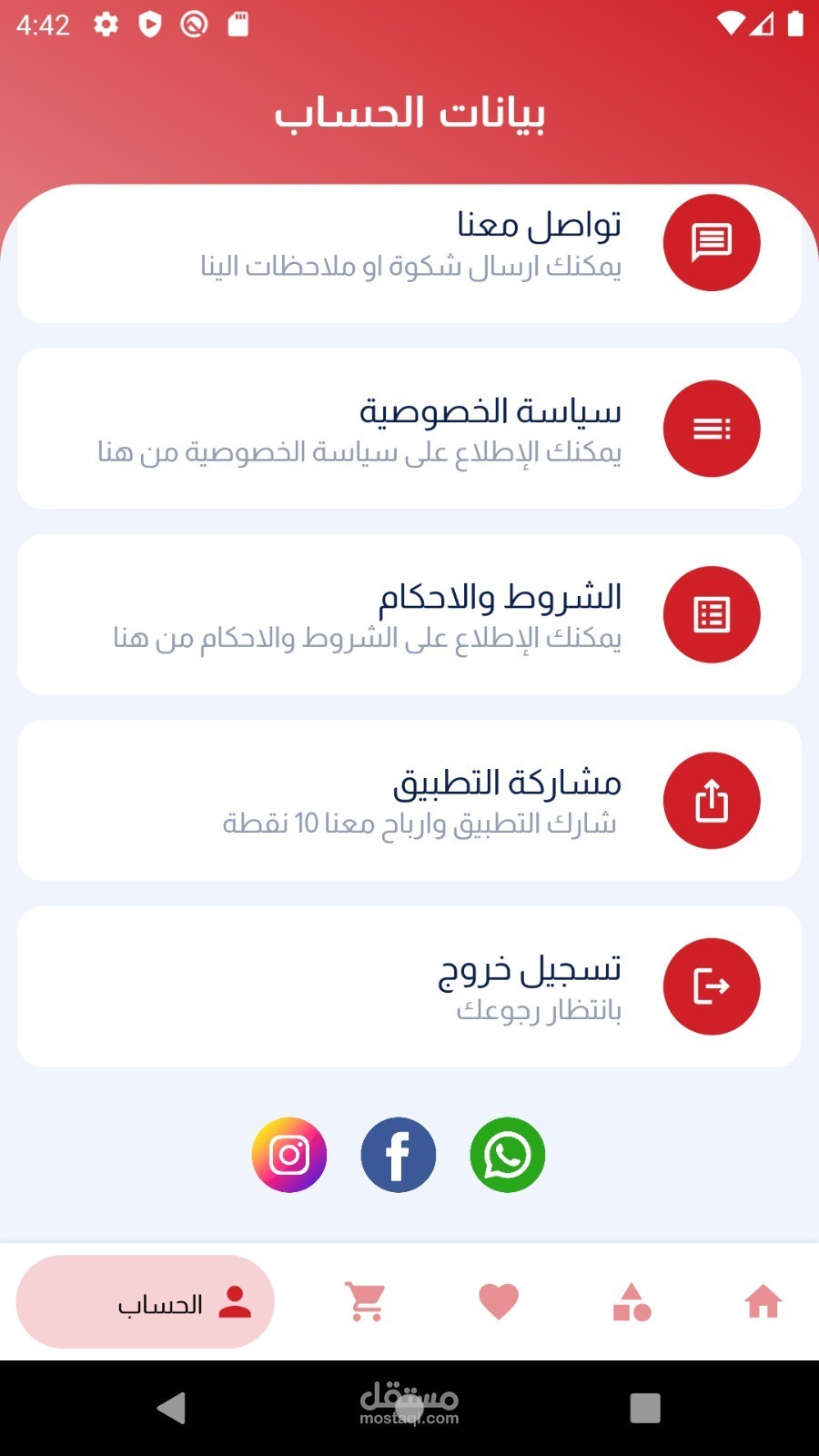Contact via WhatsApp icon

(x=508, y=1155)
